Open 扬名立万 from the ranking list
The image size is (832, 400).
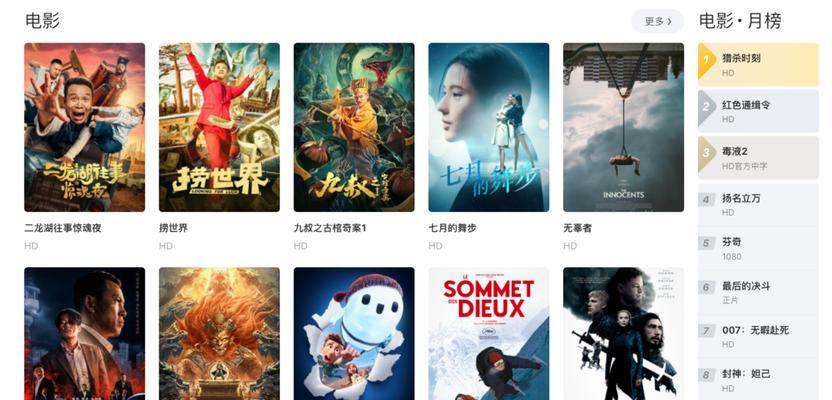coord(758,204)
